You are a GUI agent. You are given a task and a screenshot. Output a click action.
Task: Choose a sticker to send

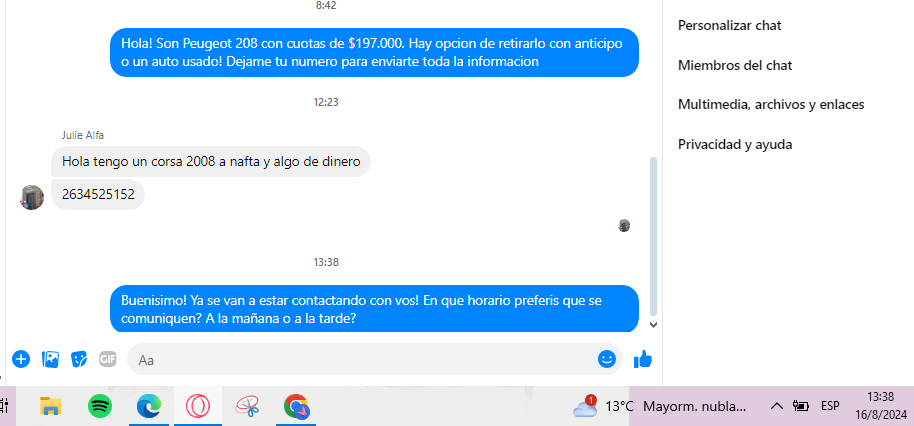point(79,358)
